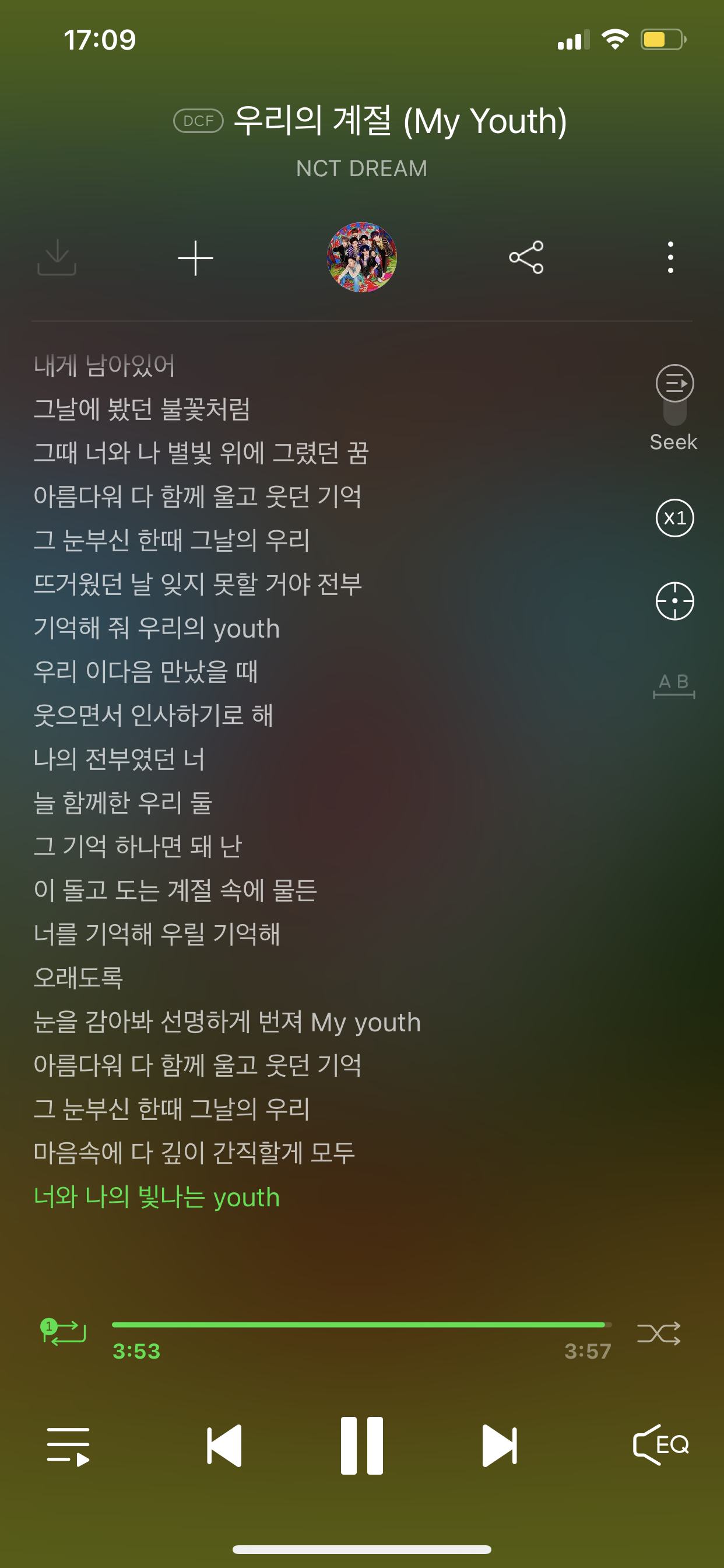The height and width of the screenshot is (1568, 724).
Task: Add the song to a playlist
Action: 195,257
